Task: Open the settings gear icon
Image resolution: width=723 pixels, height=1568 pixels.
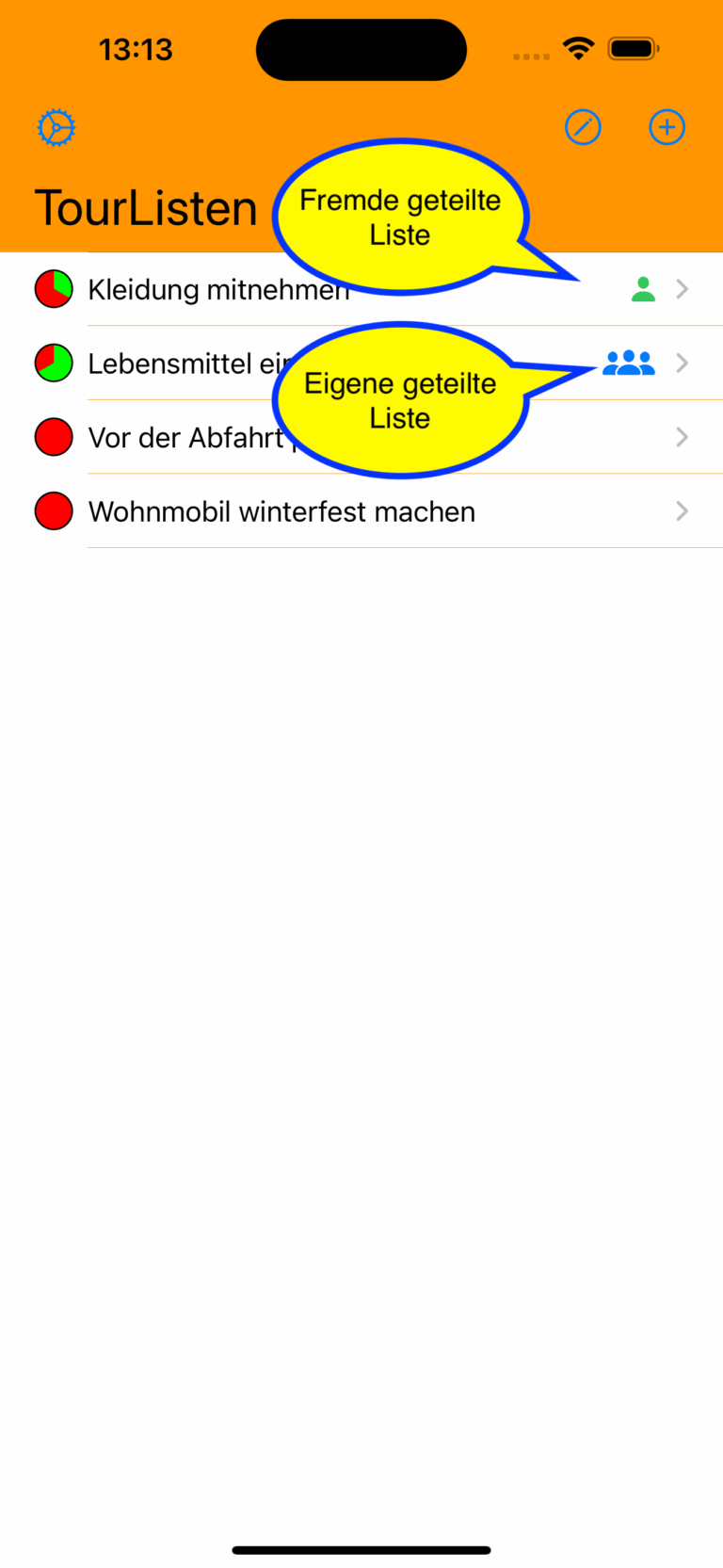Action: (56, 127)
